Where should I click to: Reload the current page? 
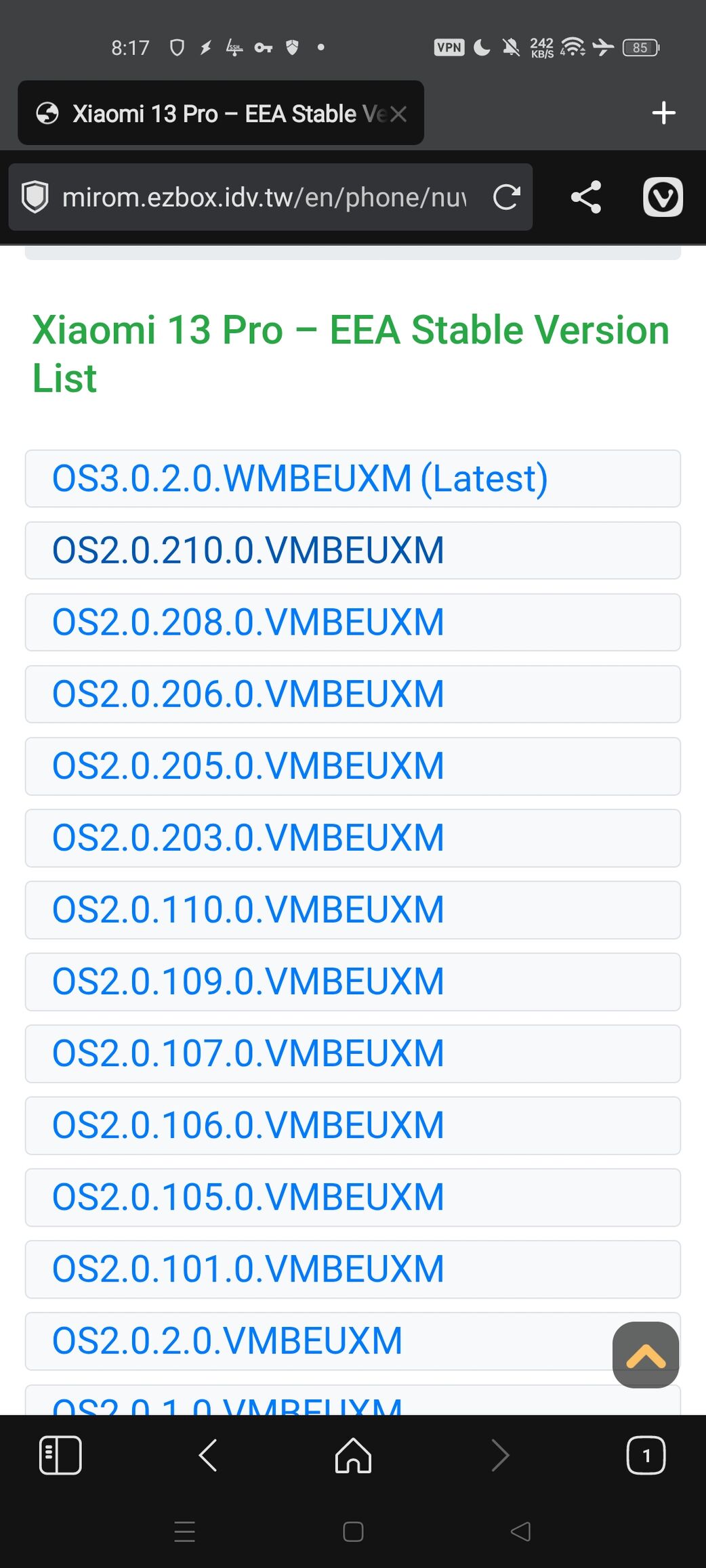click(506, 198)
